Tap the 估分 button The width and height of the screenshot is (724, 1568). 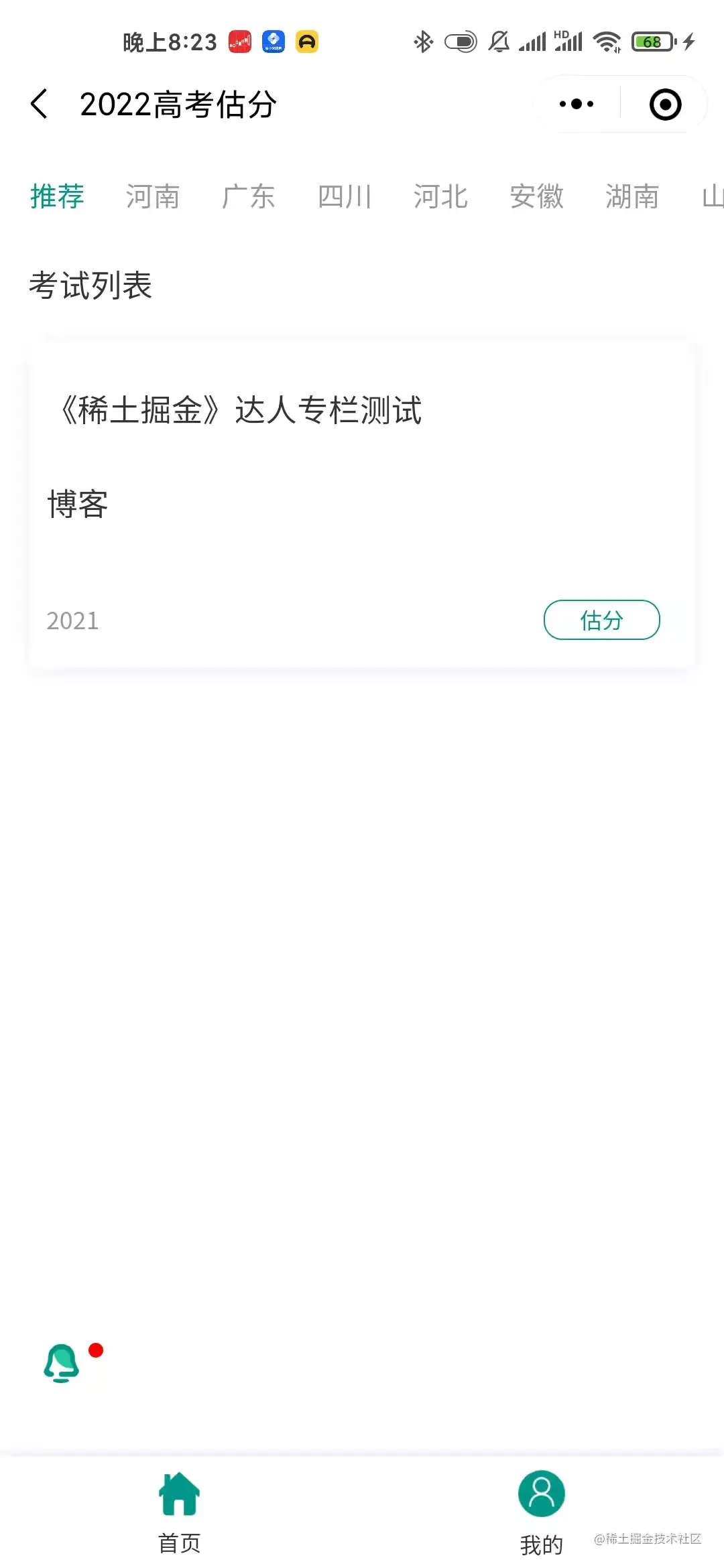click(x=601, y=620)
